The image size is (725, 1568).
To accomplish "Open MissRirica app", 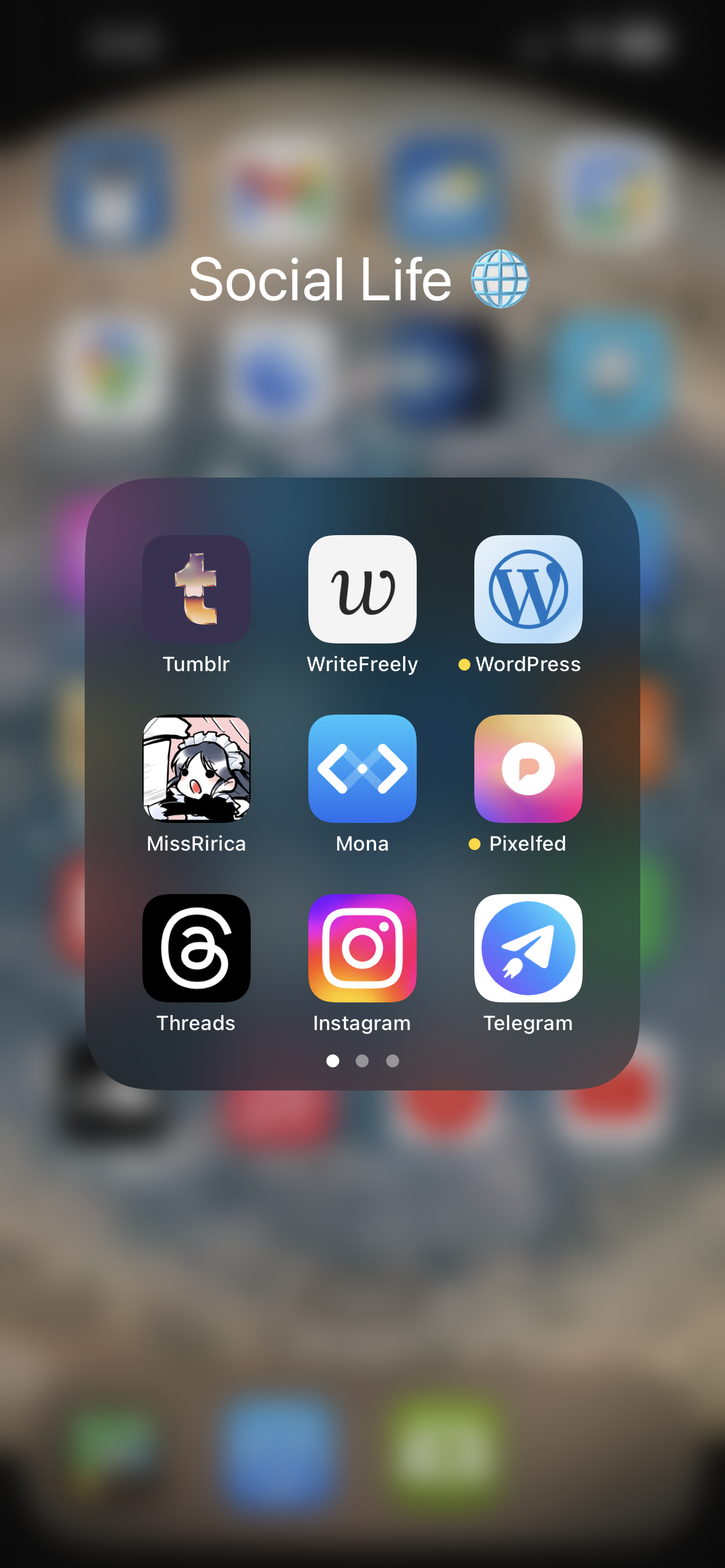I will 196,768.
